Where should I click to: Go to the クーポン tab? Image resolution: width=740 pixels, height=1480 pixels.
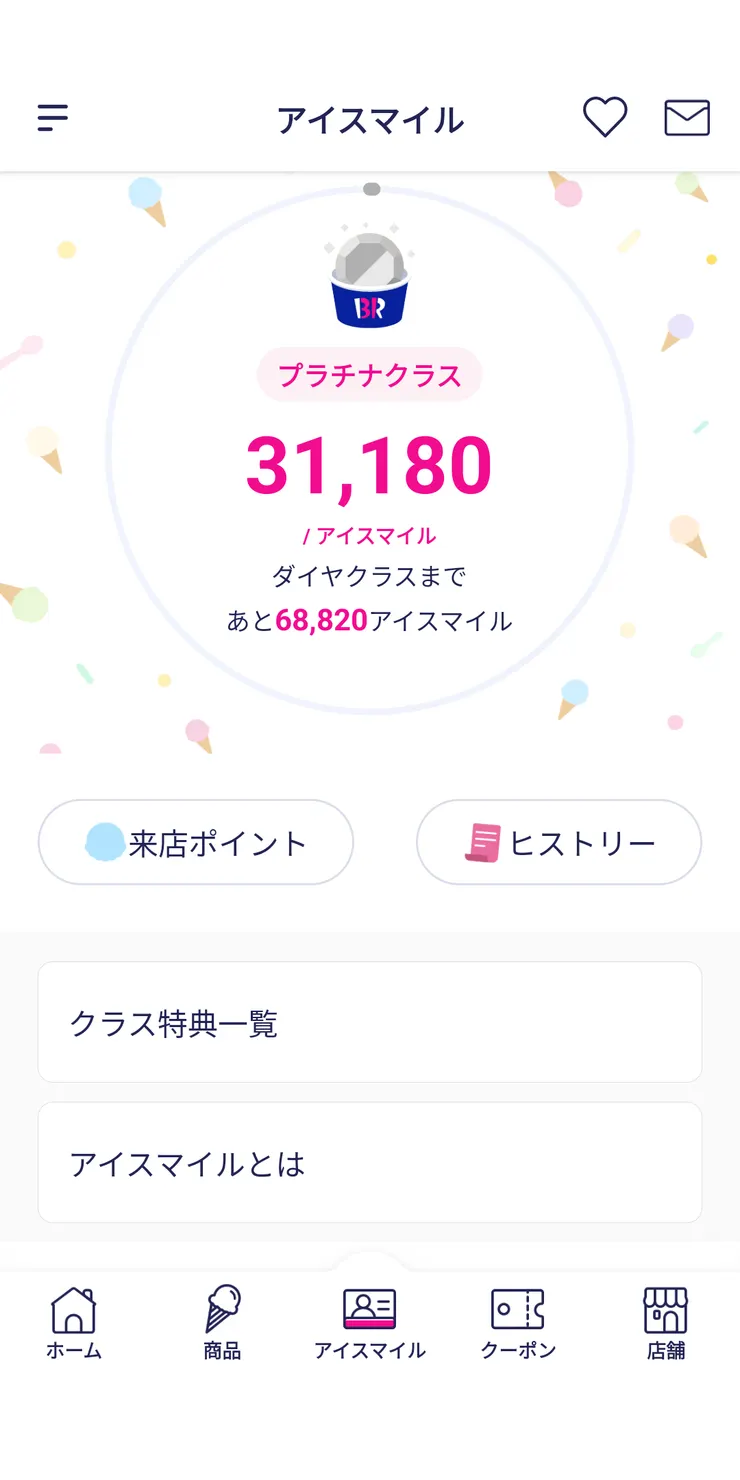coord(518,1323)
